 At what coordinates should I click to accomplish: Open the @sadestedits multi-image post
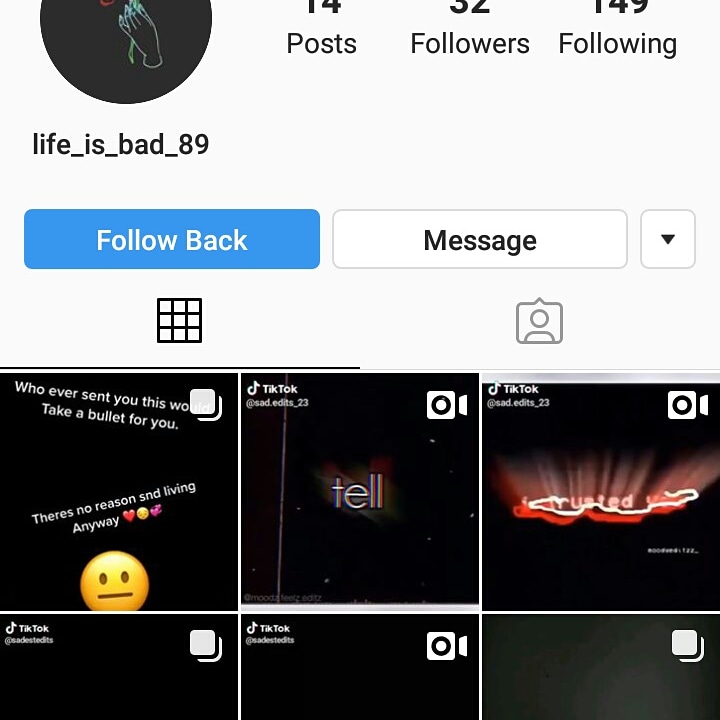[118, 668]
